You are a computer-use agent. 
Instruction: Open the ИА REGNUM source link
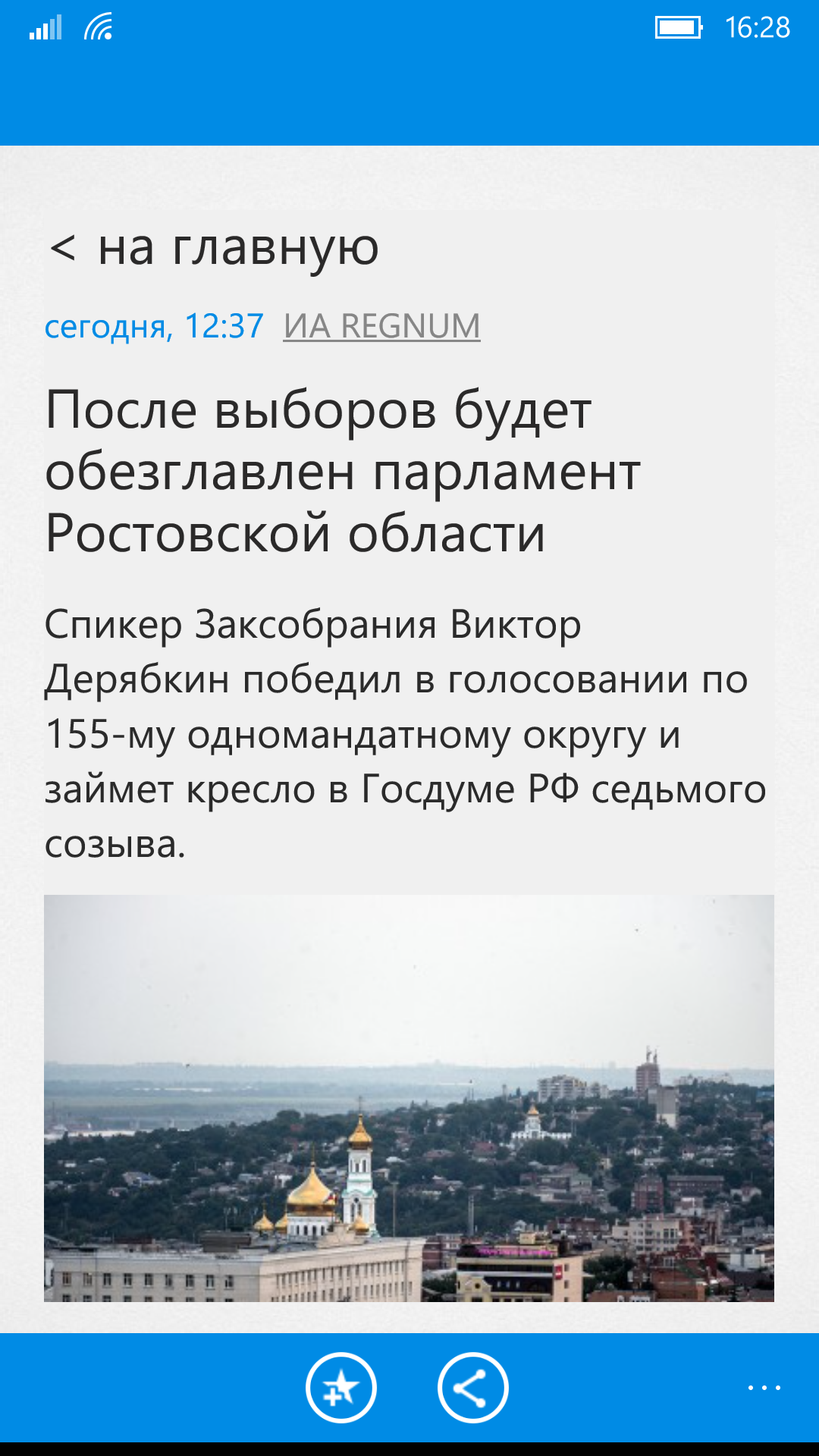[381, 326]
